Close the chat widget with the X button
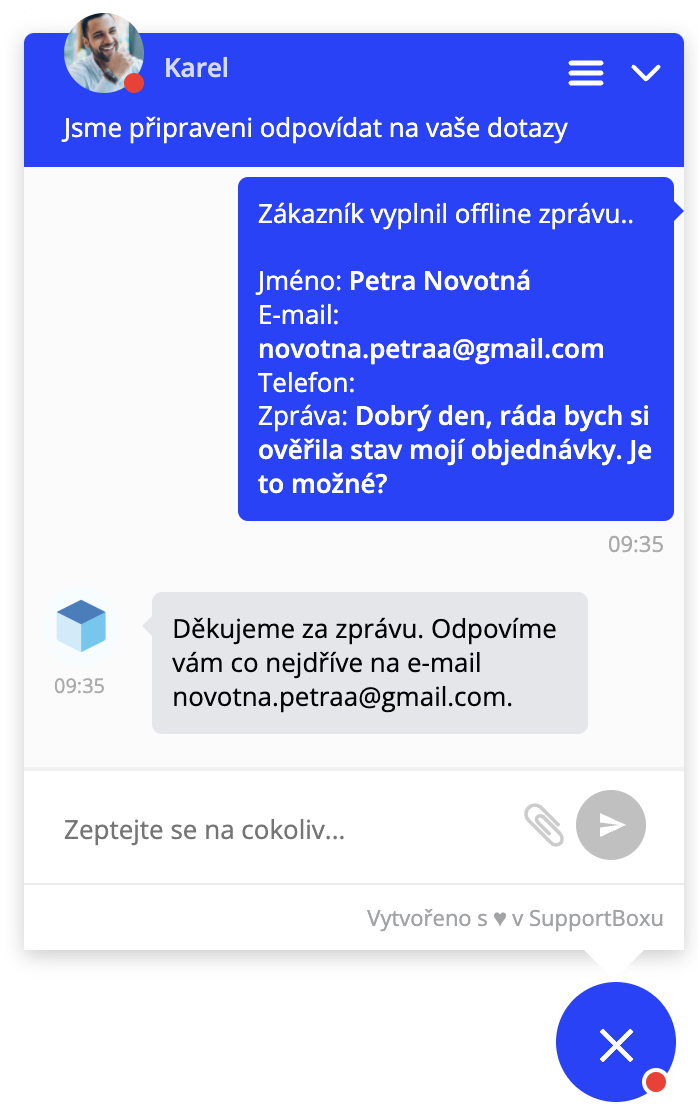The width and height of the screenshot is (698, 1118). (x=617, y=1045)
